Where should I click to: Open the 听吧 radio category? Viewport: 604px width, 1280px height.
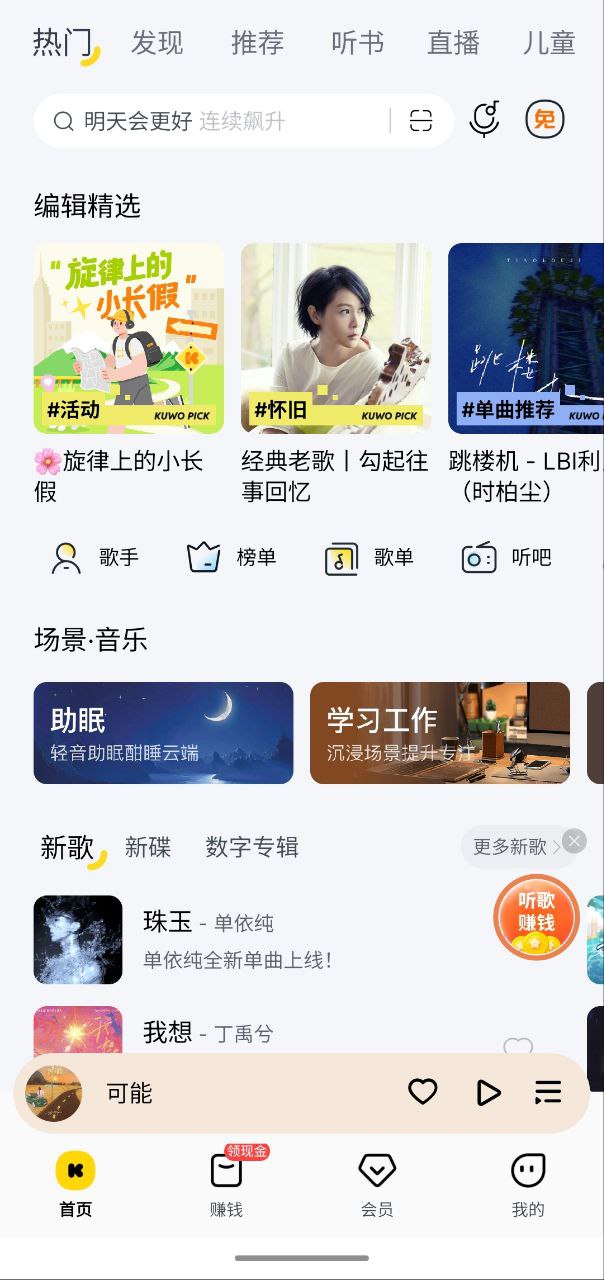coord(507,557)
